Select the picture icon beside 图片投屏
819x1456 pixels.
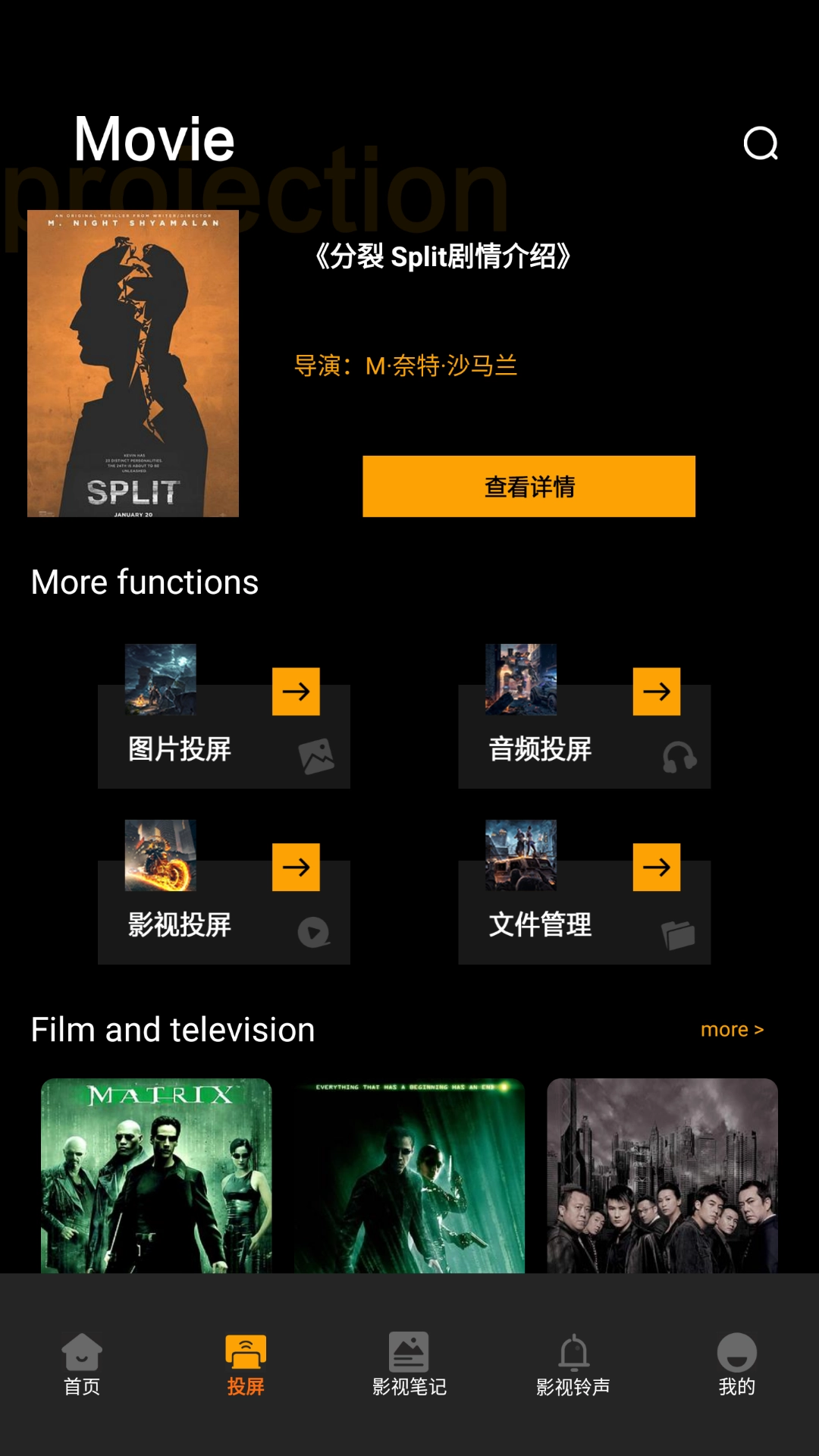click(x=318, y=755)
